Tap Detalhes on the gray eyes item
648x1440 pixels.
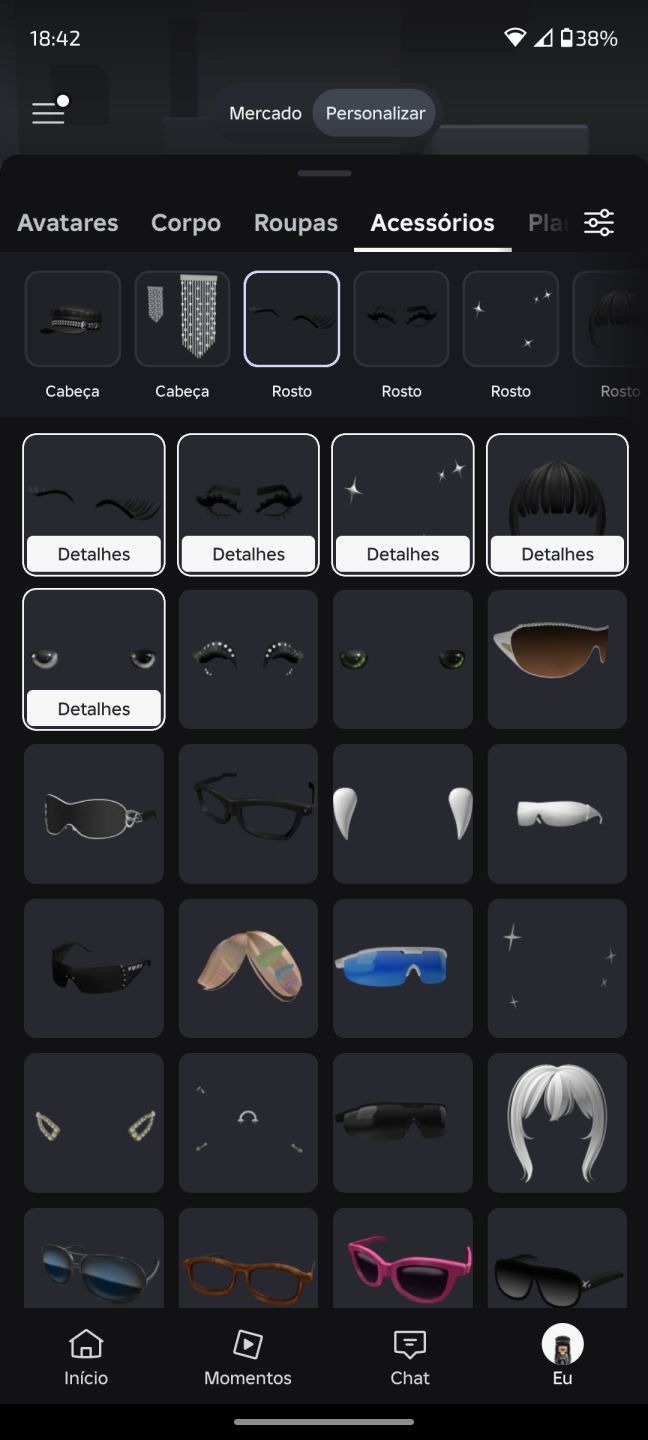click(x=94, y=709)
